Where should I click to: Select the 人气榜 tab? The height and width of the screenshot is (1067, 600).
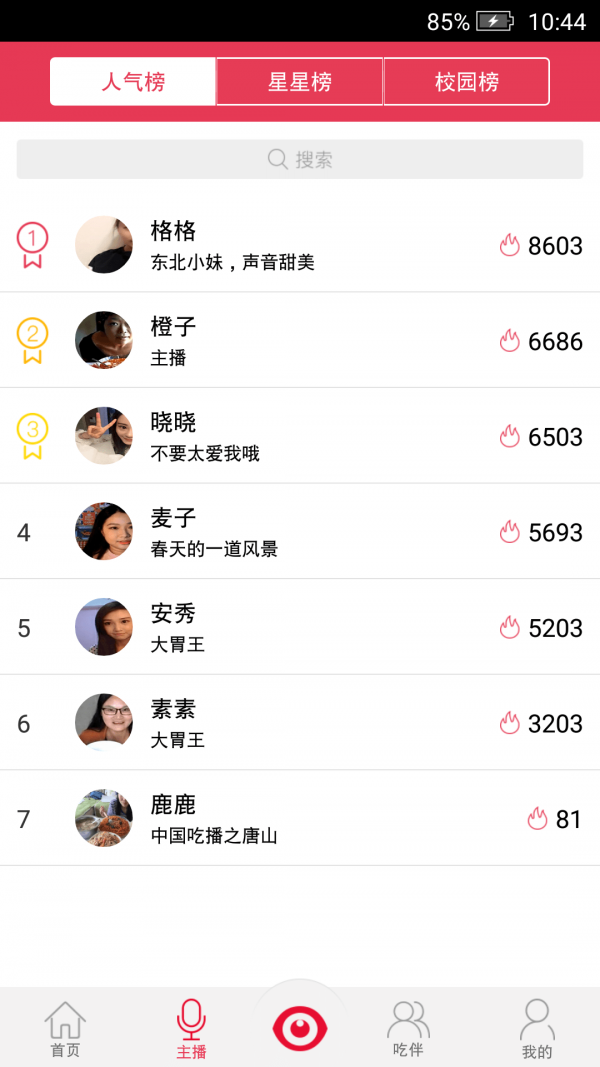point(133,82)
